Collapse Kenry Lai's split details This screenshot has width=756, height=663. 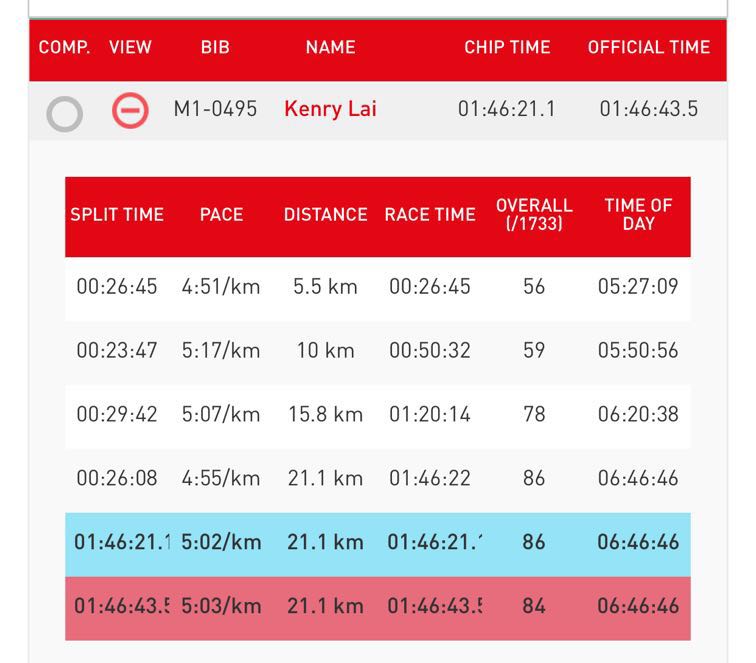130,110
